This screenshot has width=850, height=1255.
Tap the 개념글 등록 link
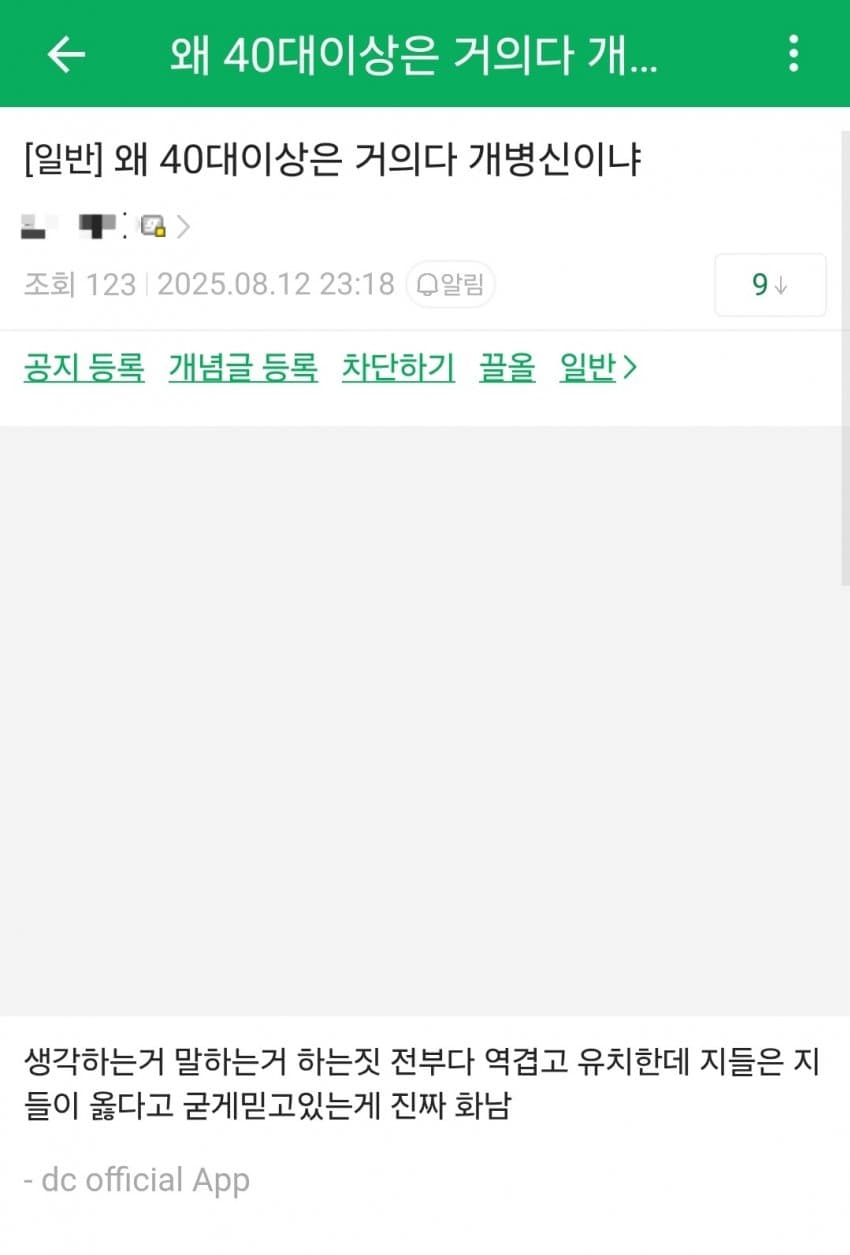point(243,368)
